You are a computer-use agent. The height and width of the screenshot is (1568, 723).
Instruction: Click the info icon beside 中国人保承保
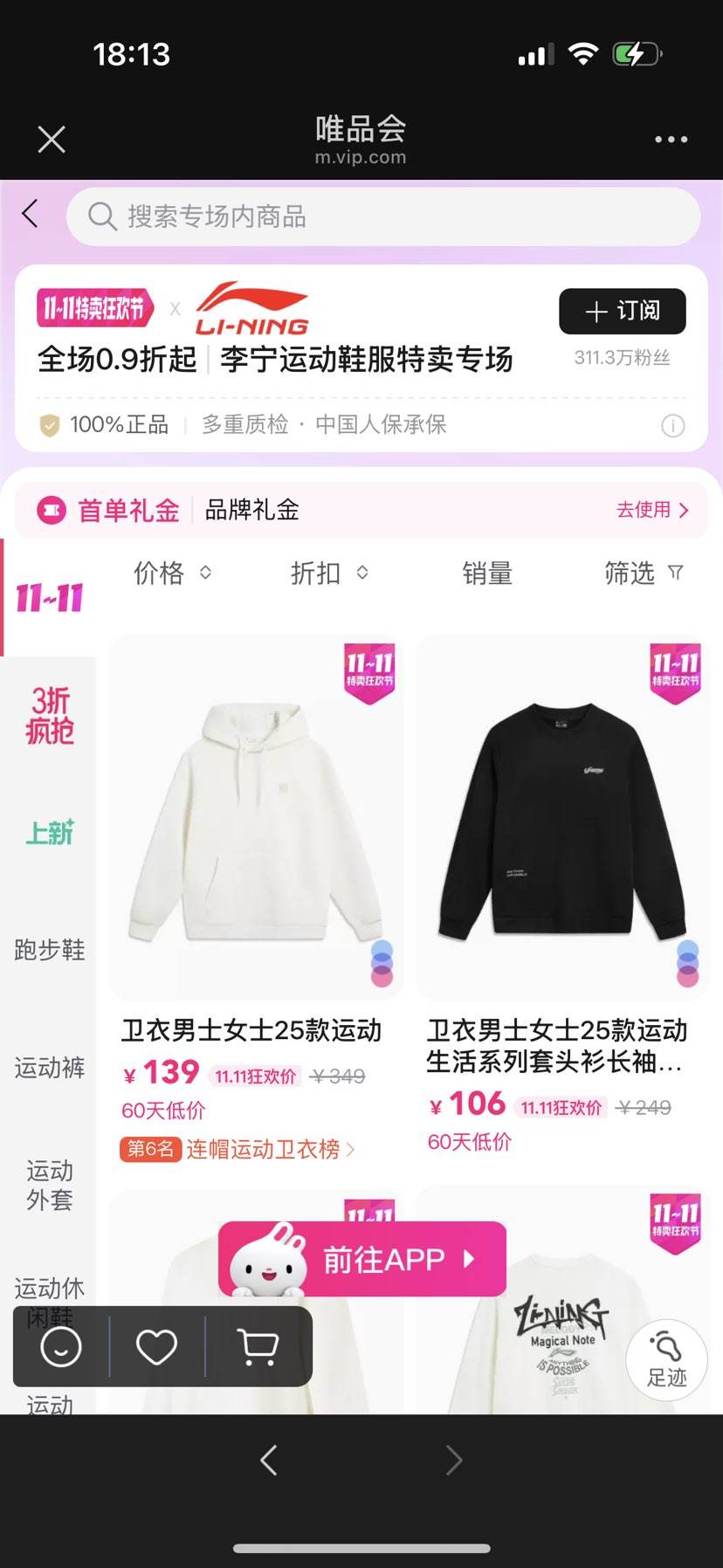[x=672, y=425]
